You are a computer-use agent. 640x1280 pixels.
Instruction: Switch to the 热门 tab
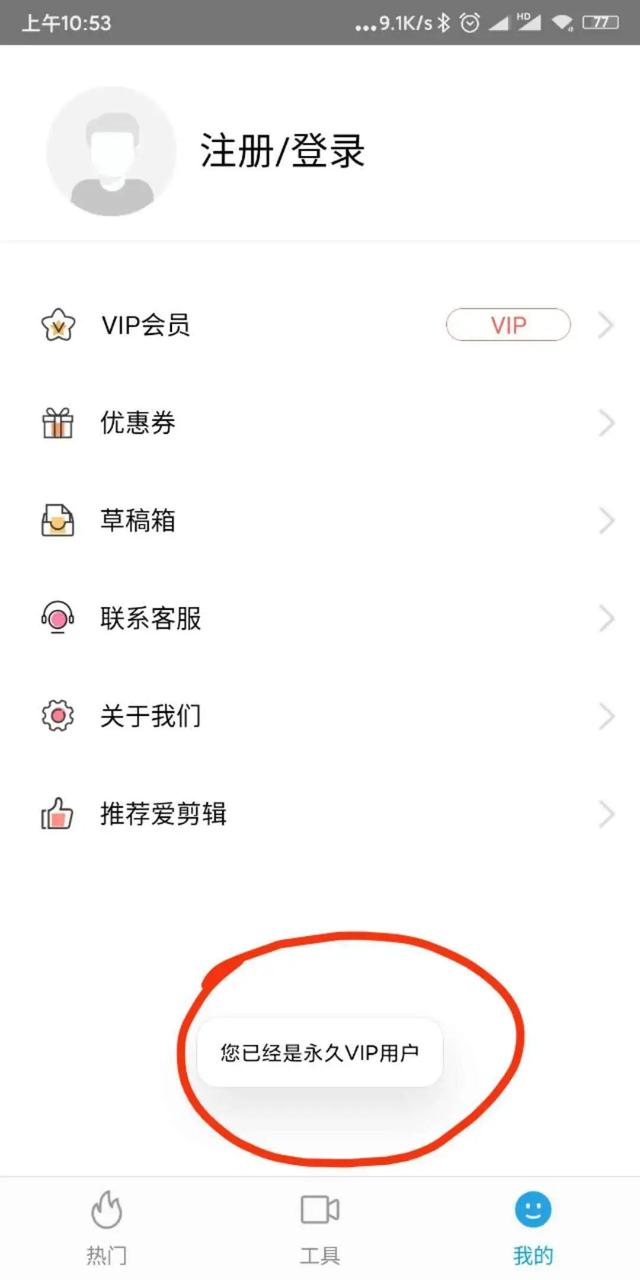[x=107, y=1227]
